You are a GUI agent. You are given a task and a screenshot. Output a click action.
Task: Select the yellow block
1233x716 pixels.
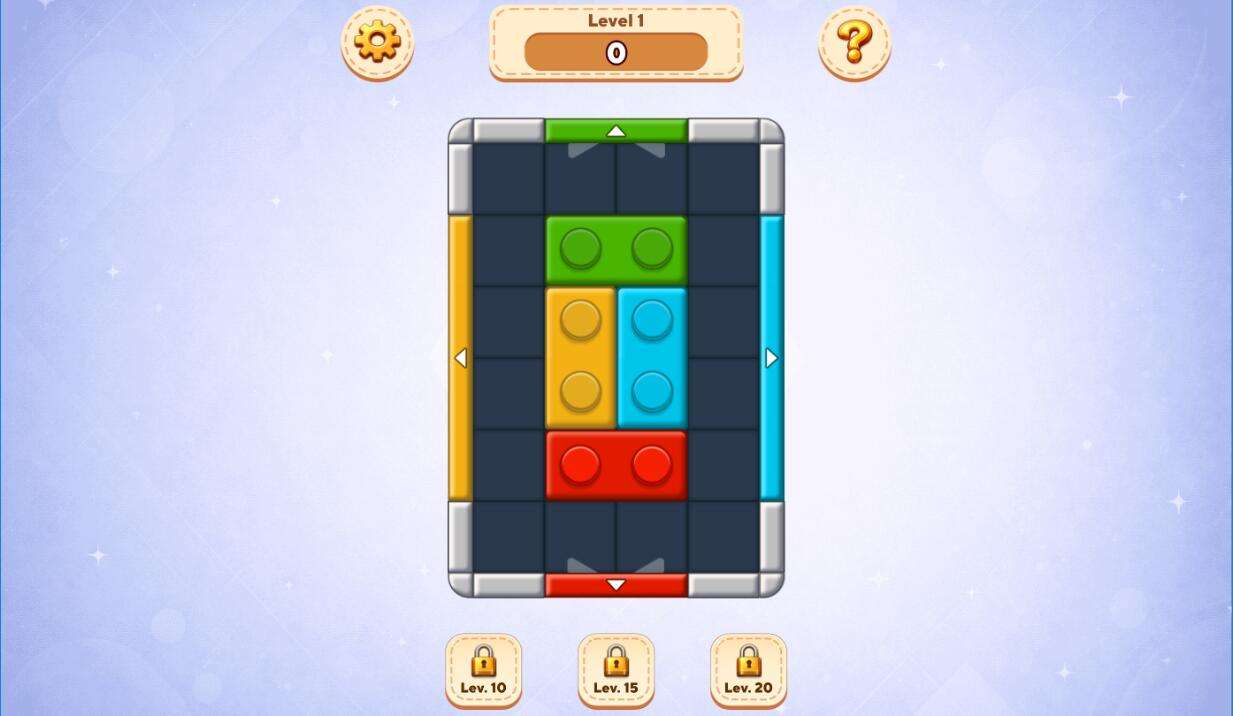580,357
